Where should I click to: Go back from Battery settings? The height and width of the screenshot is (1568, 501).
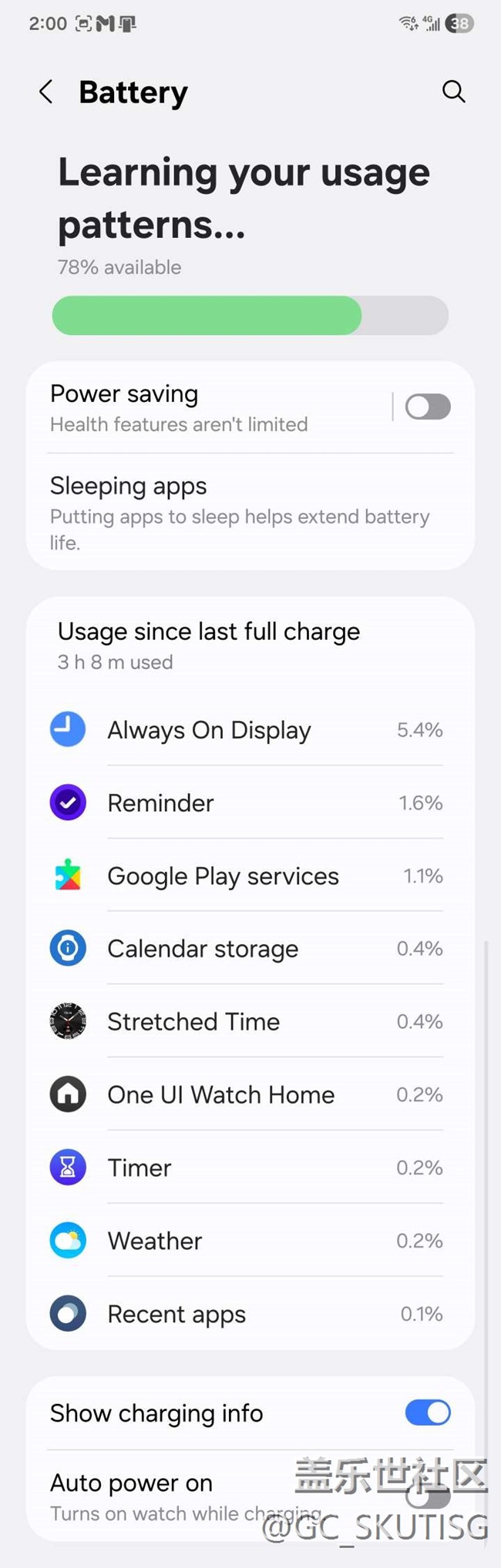click(x=46, y=92)
